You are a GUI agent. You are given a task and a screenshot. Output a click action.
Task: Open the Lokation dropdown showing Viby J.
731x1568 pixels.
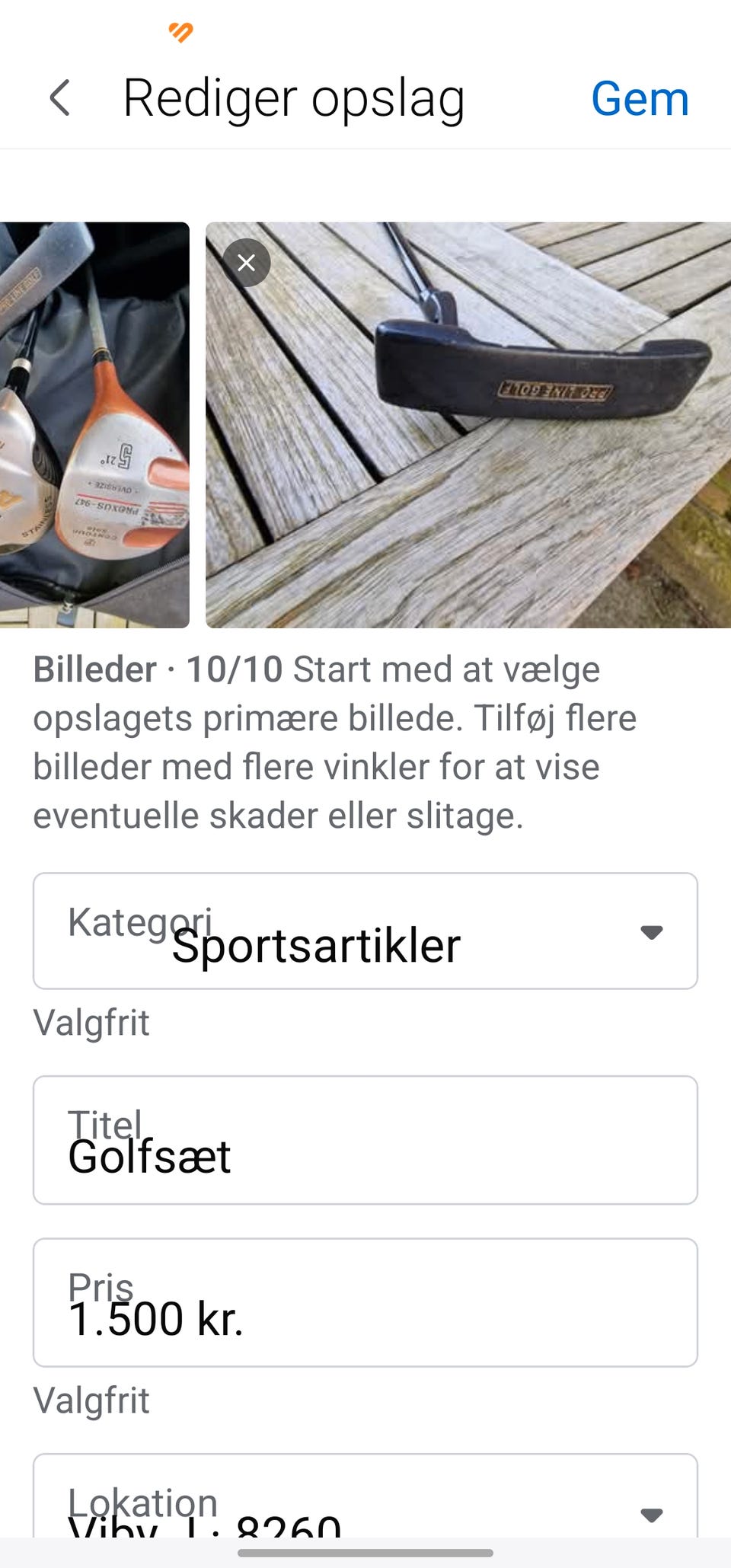coord(365,1511)
